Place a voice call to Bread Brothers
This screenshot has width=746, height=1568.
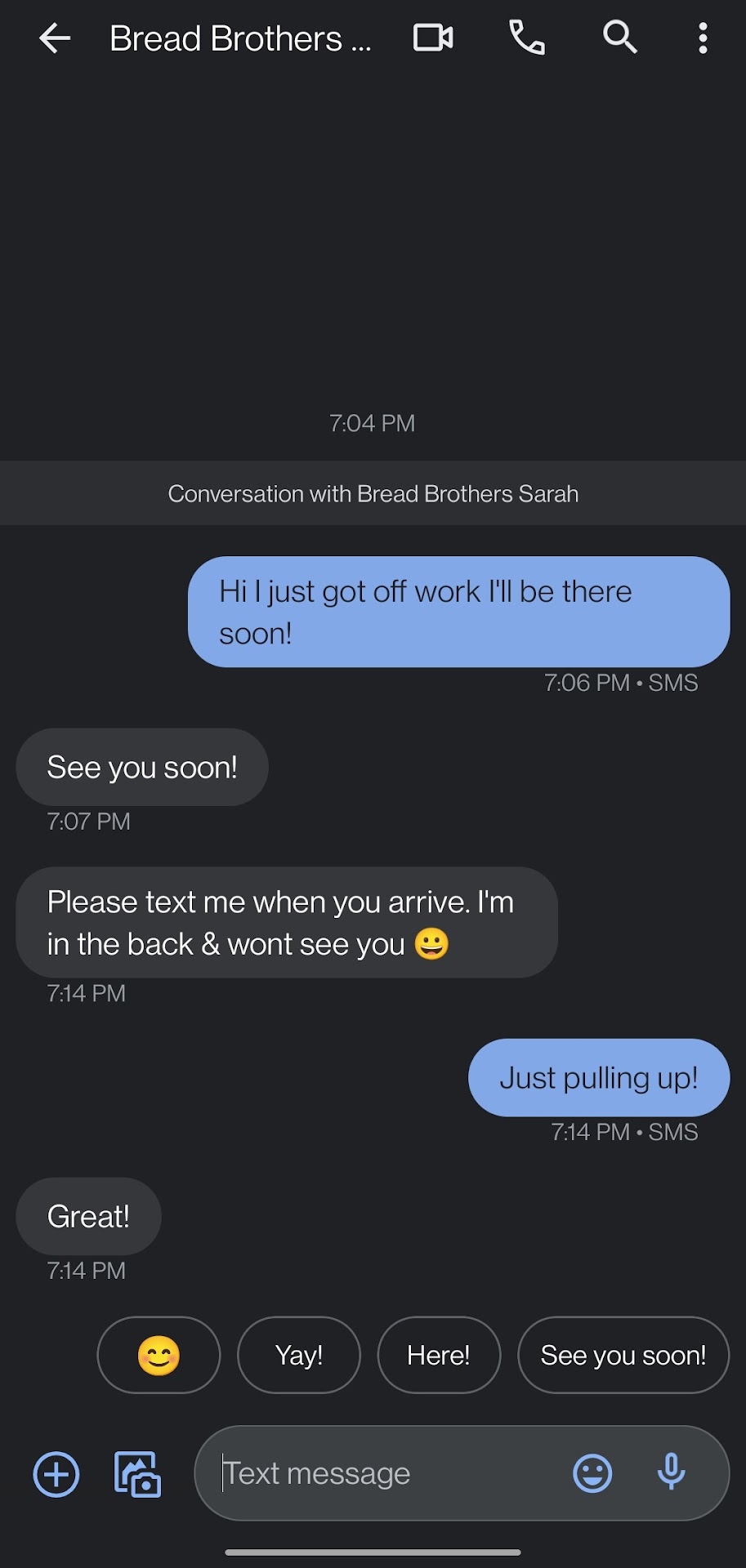coord(527,38)
